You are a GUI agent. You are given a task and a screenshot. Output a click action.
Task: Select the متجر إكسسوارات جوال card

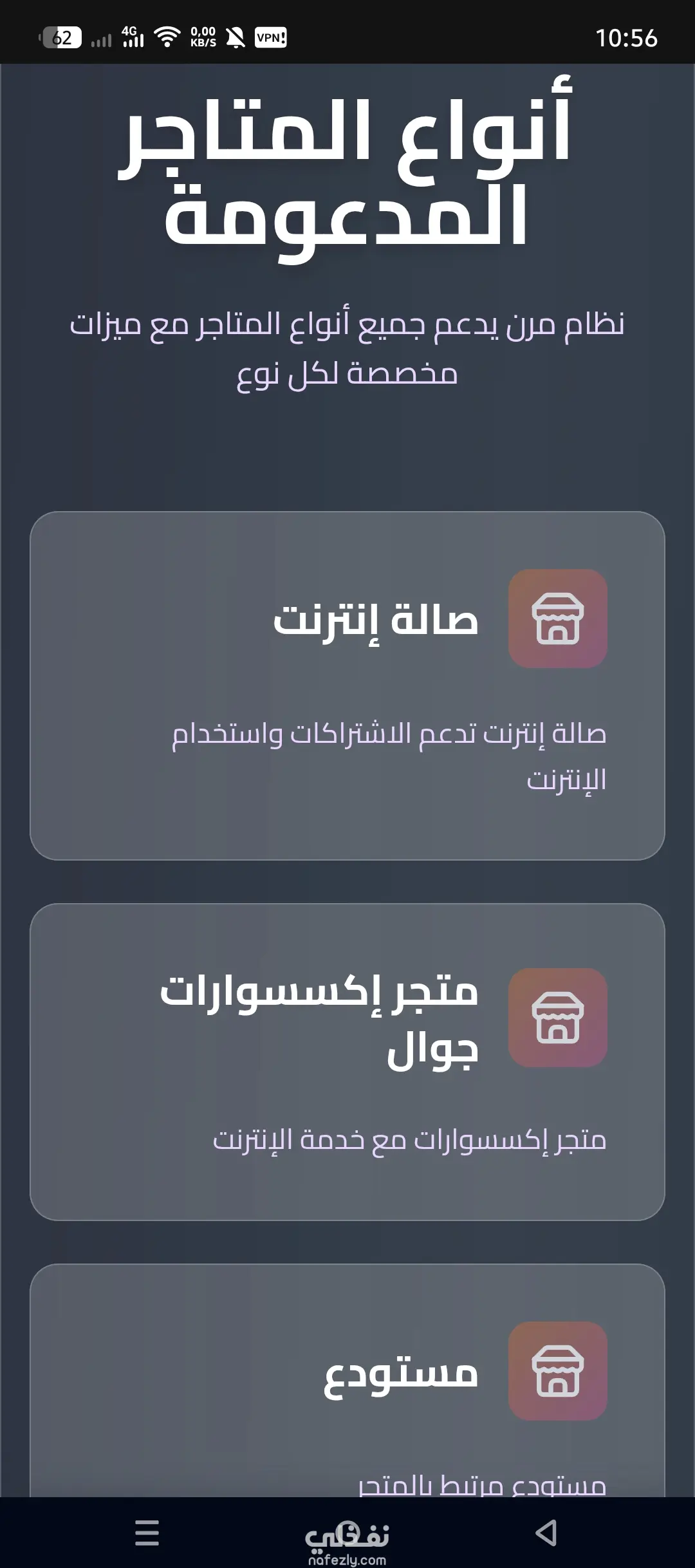347,1062
